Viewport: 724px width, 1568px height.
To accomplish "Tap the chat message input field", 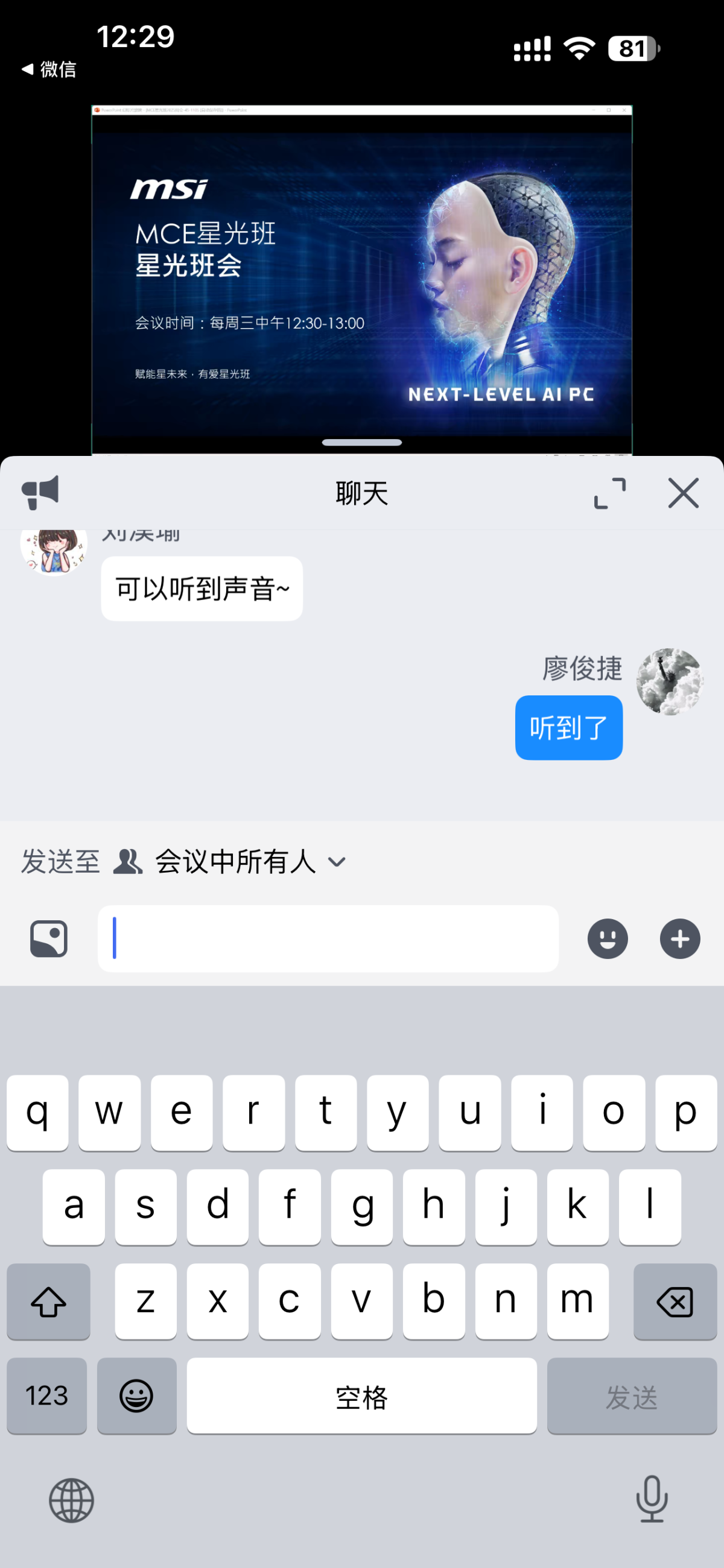I will (328, 938).
